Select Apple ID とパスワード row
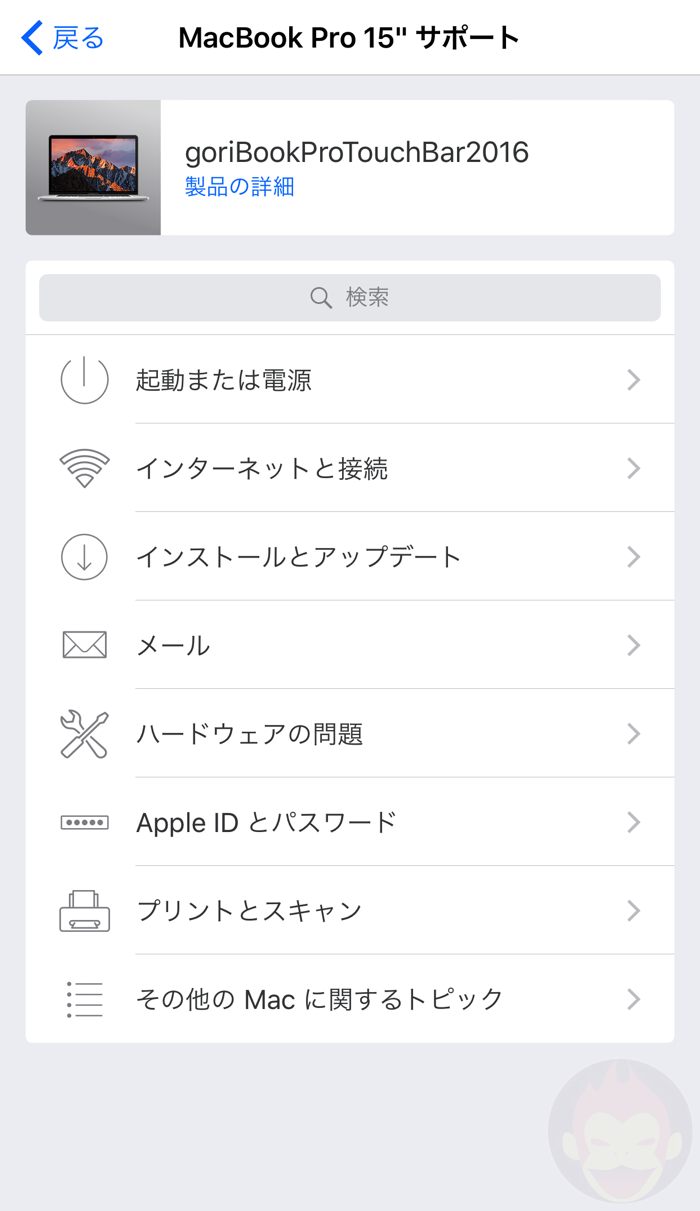 coord(350,822)
